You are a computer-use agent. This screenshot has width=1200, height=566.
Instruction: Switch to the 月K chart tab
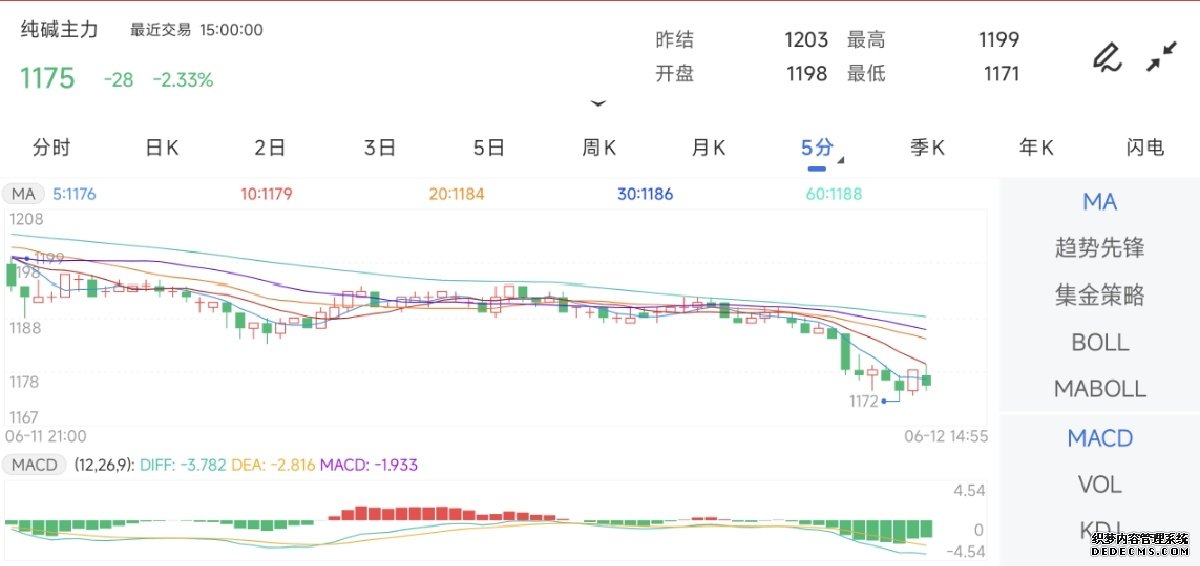point(708,148)
